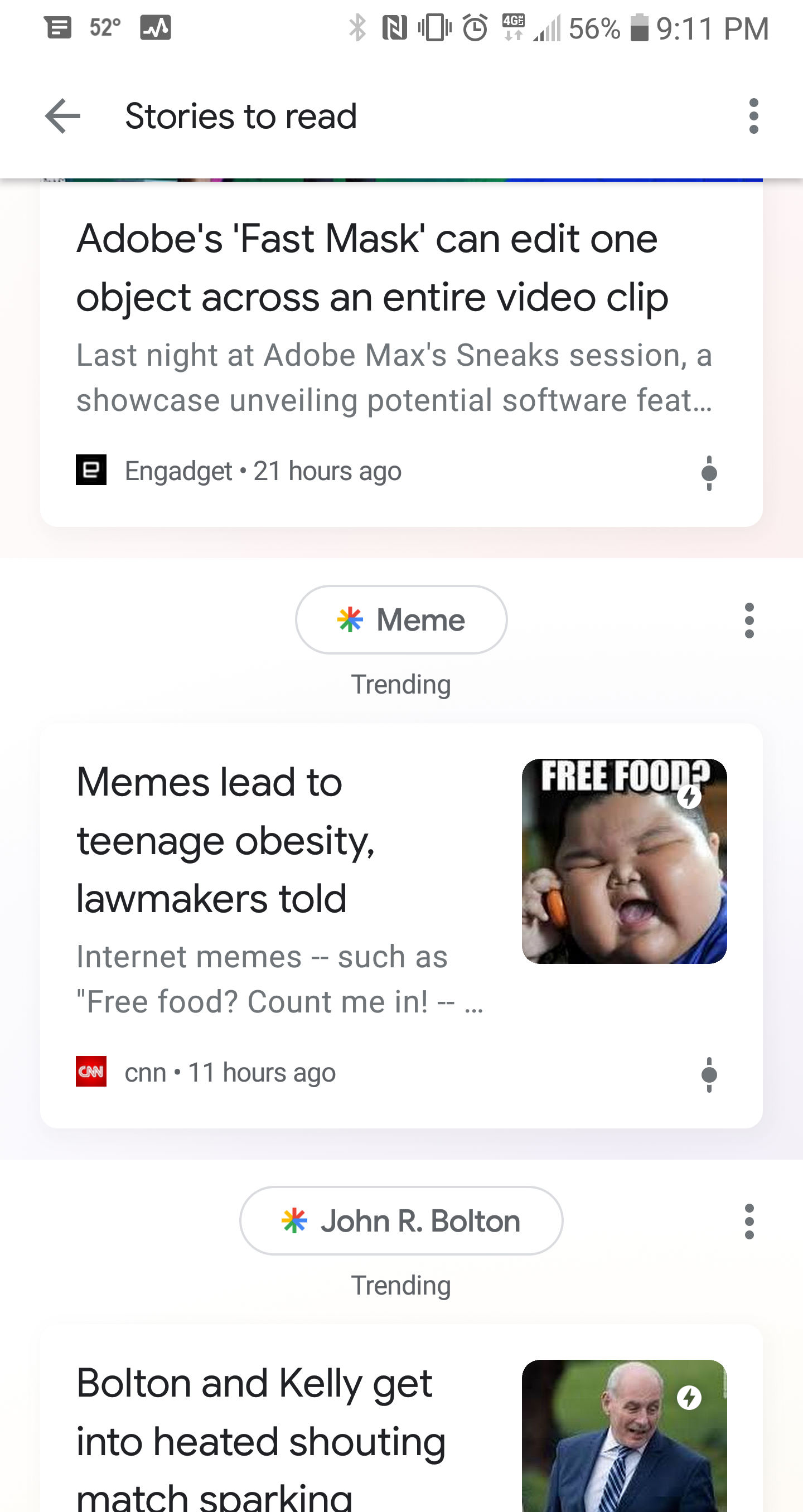Open the overflow menu in the app bar

[x=754, y=116]
